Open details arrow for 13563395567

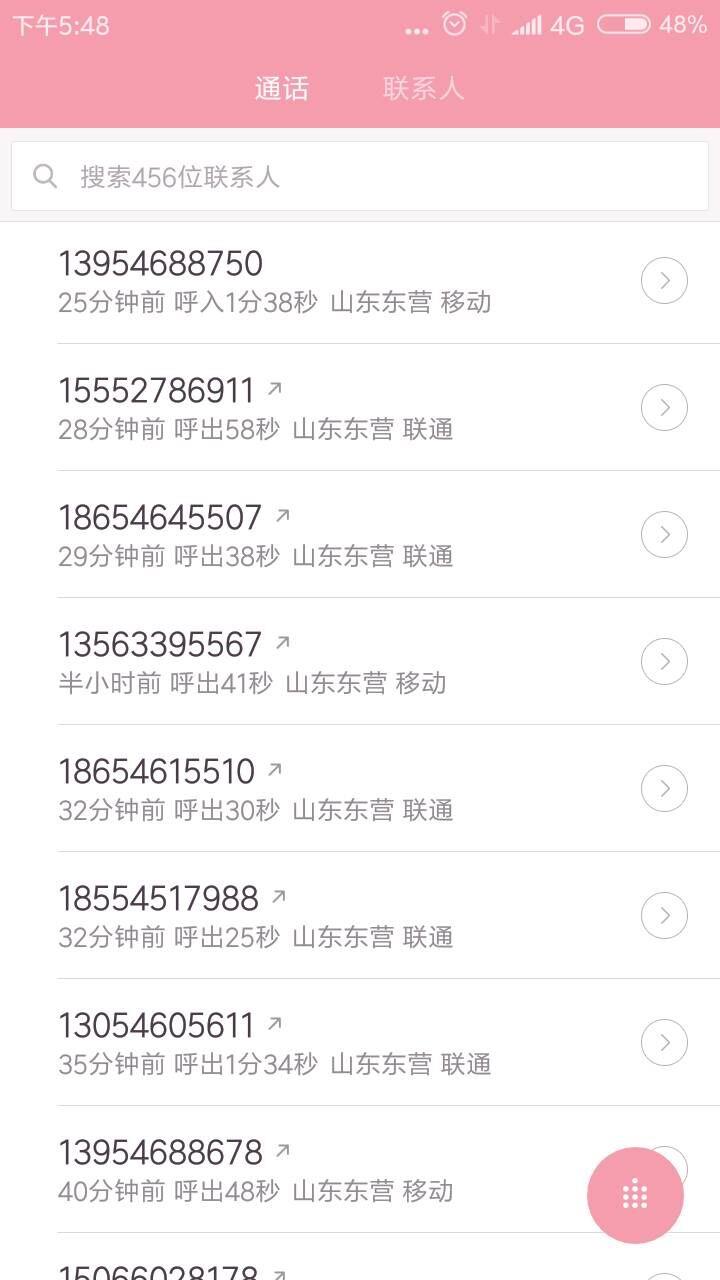point(664,662)
